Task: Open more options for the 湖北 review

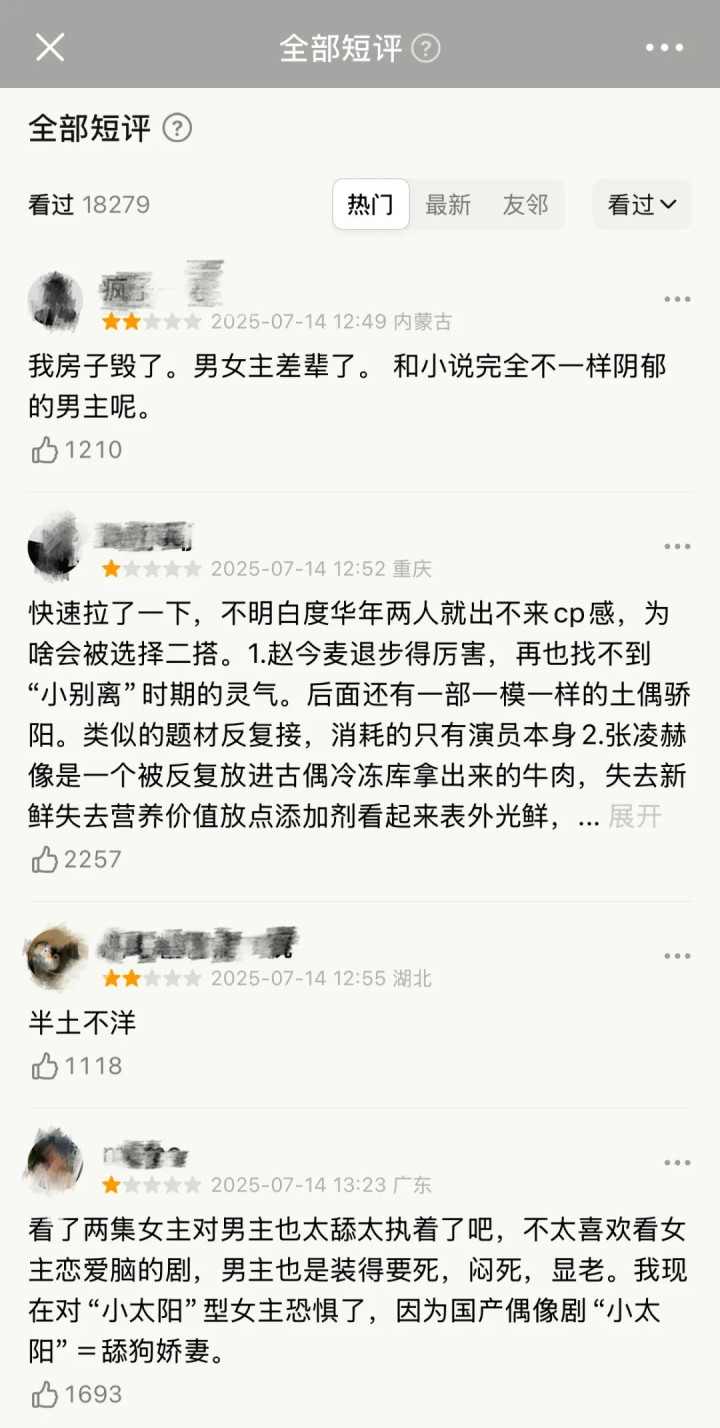Action: click(677, 956)
